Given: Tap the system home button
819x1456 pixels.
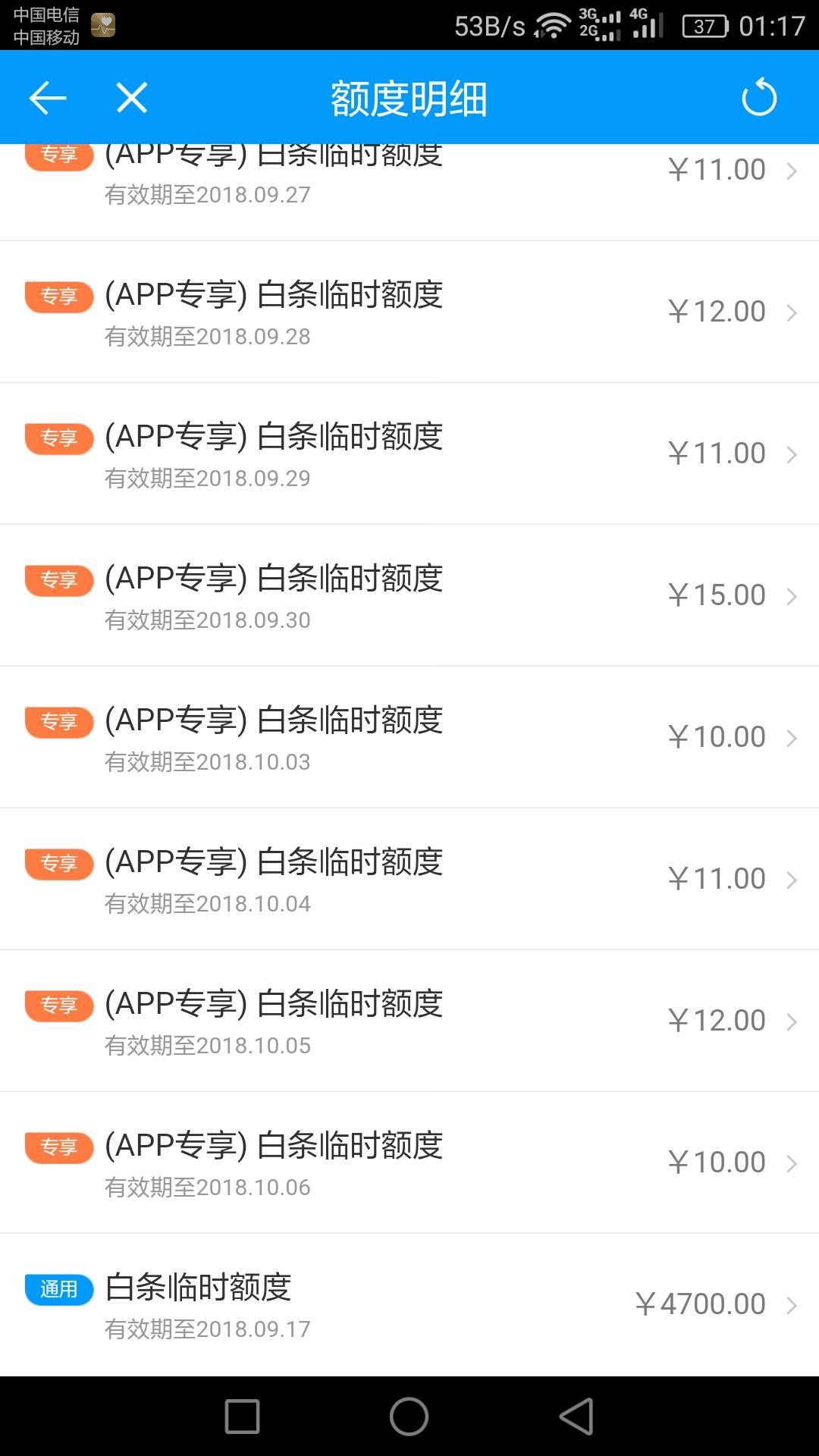Looking at the screenshot, I should 409,1417.
